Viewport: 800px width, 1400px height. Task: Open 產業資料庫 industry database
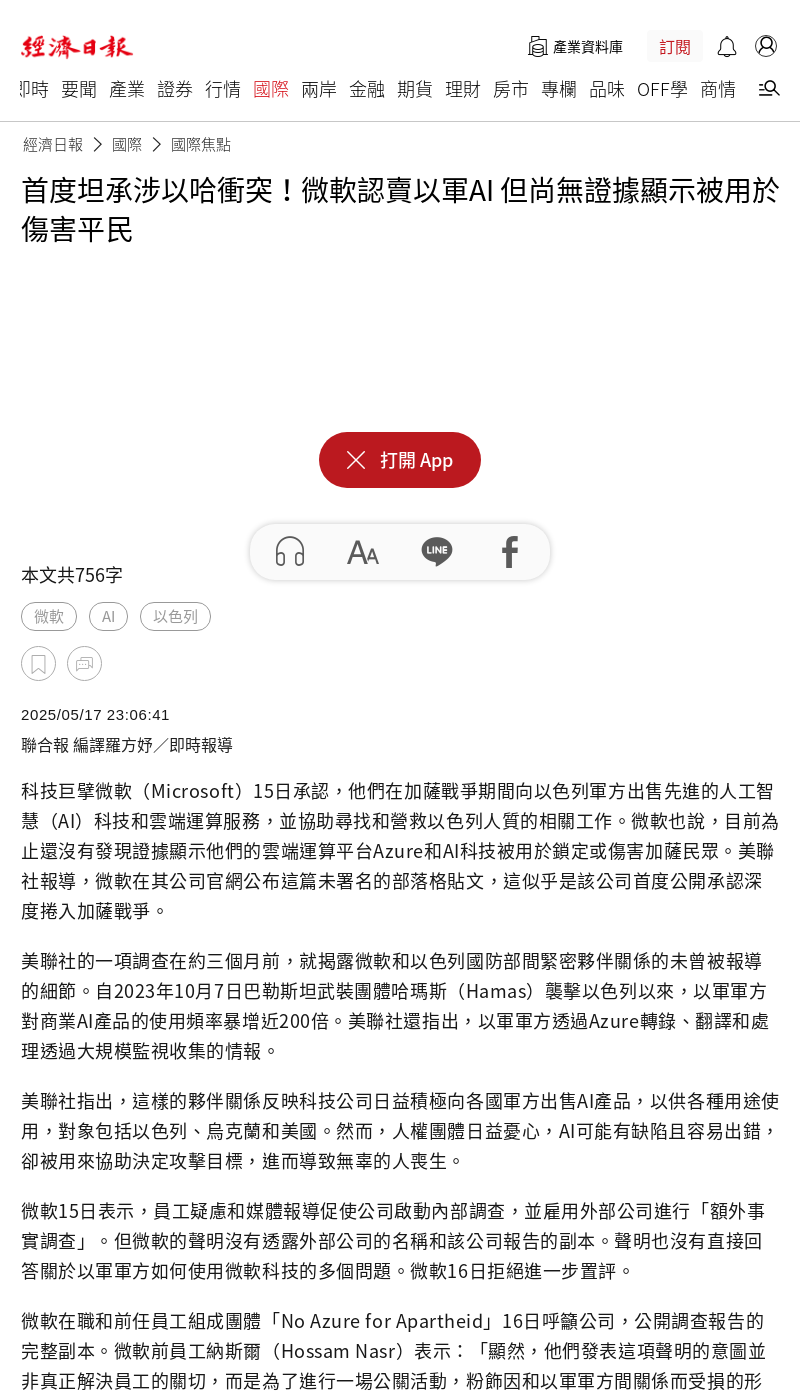[x=575, y=47]
